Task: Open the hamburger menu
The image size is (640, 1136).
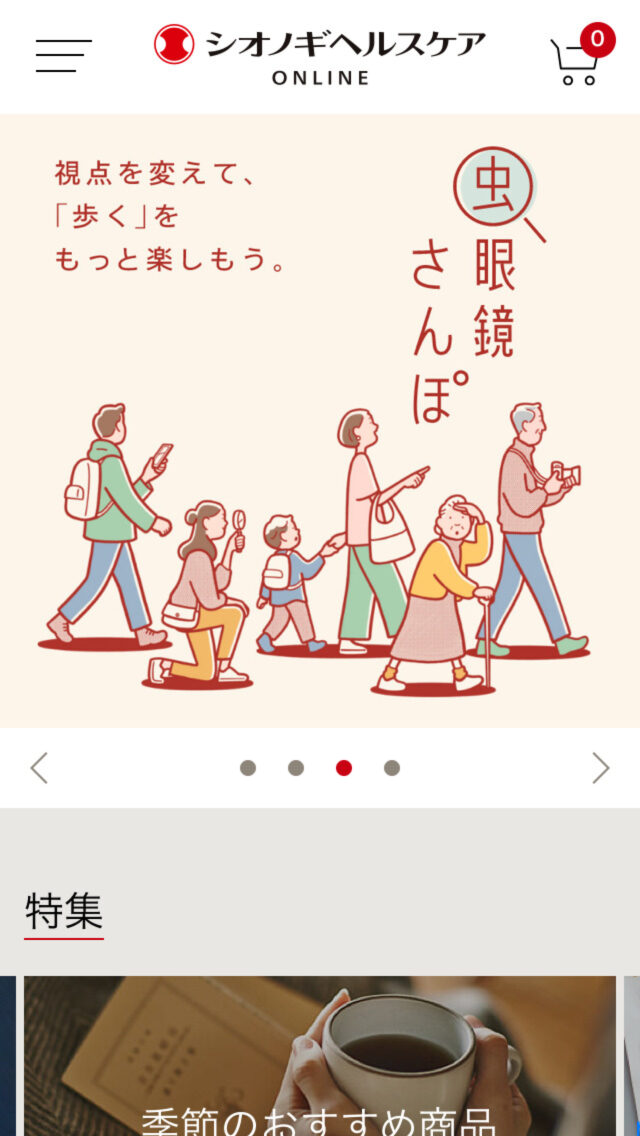Action: tap(63, 56)
